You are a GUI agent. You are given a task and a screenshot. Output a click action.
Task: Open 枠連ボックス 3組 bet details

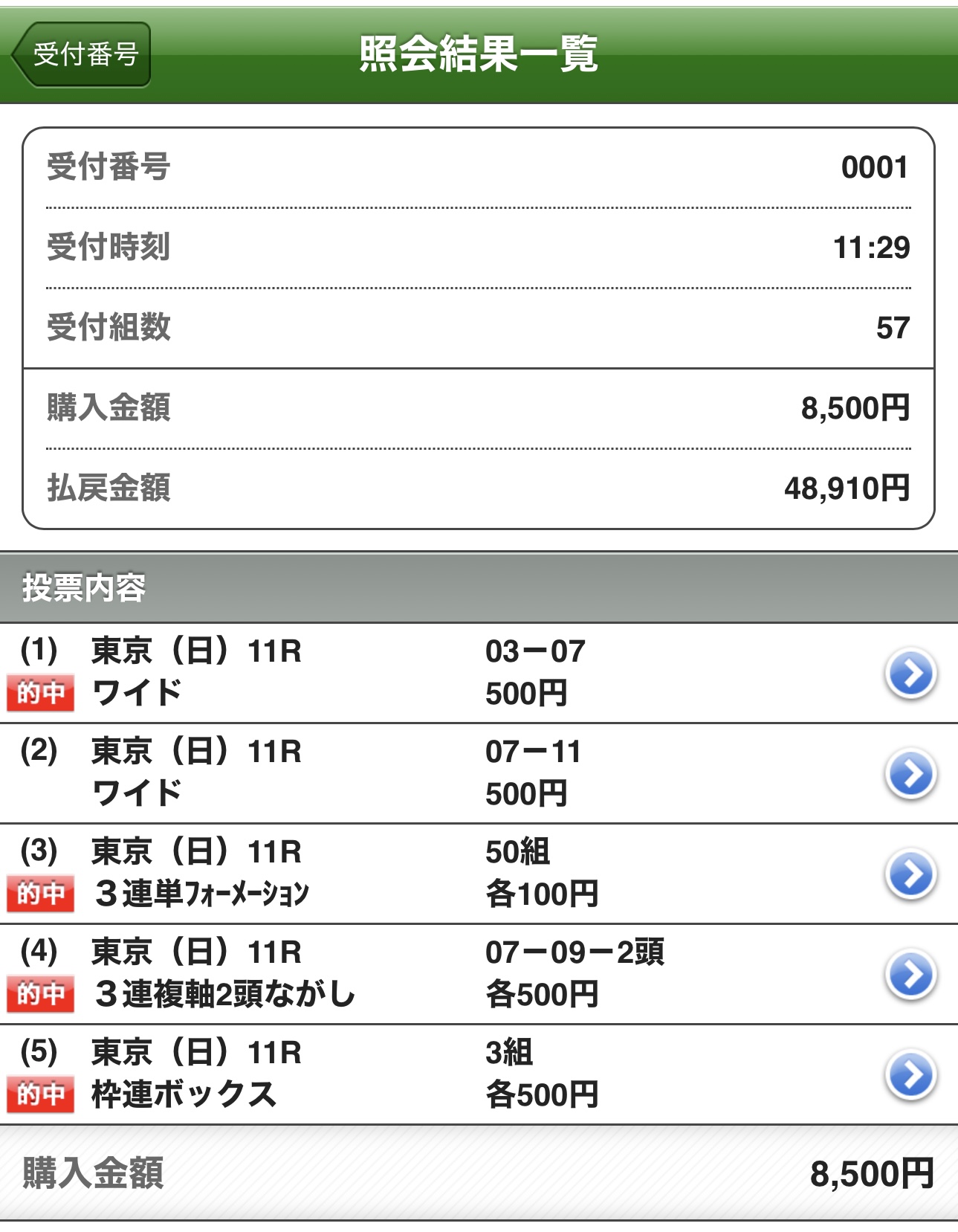pos(910,1075)
